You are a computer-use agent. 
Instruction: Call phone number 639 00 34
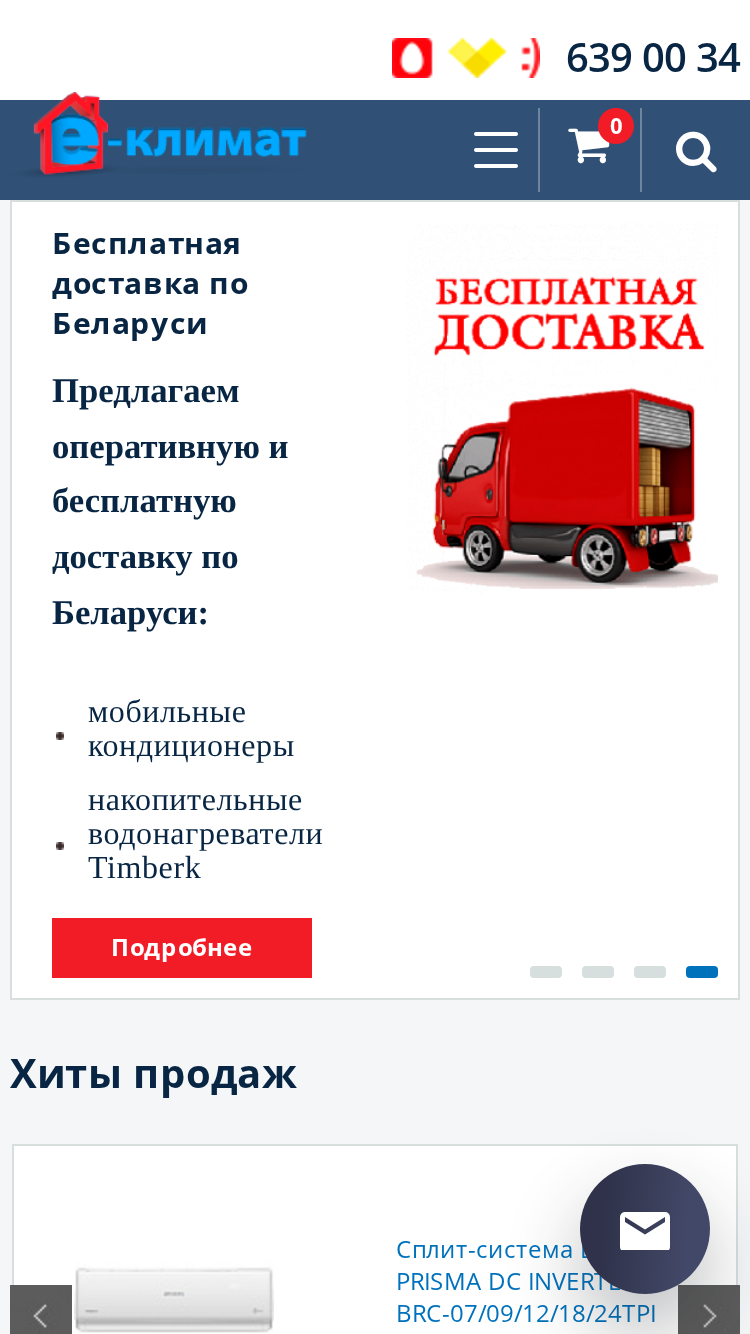coord(653,58)
